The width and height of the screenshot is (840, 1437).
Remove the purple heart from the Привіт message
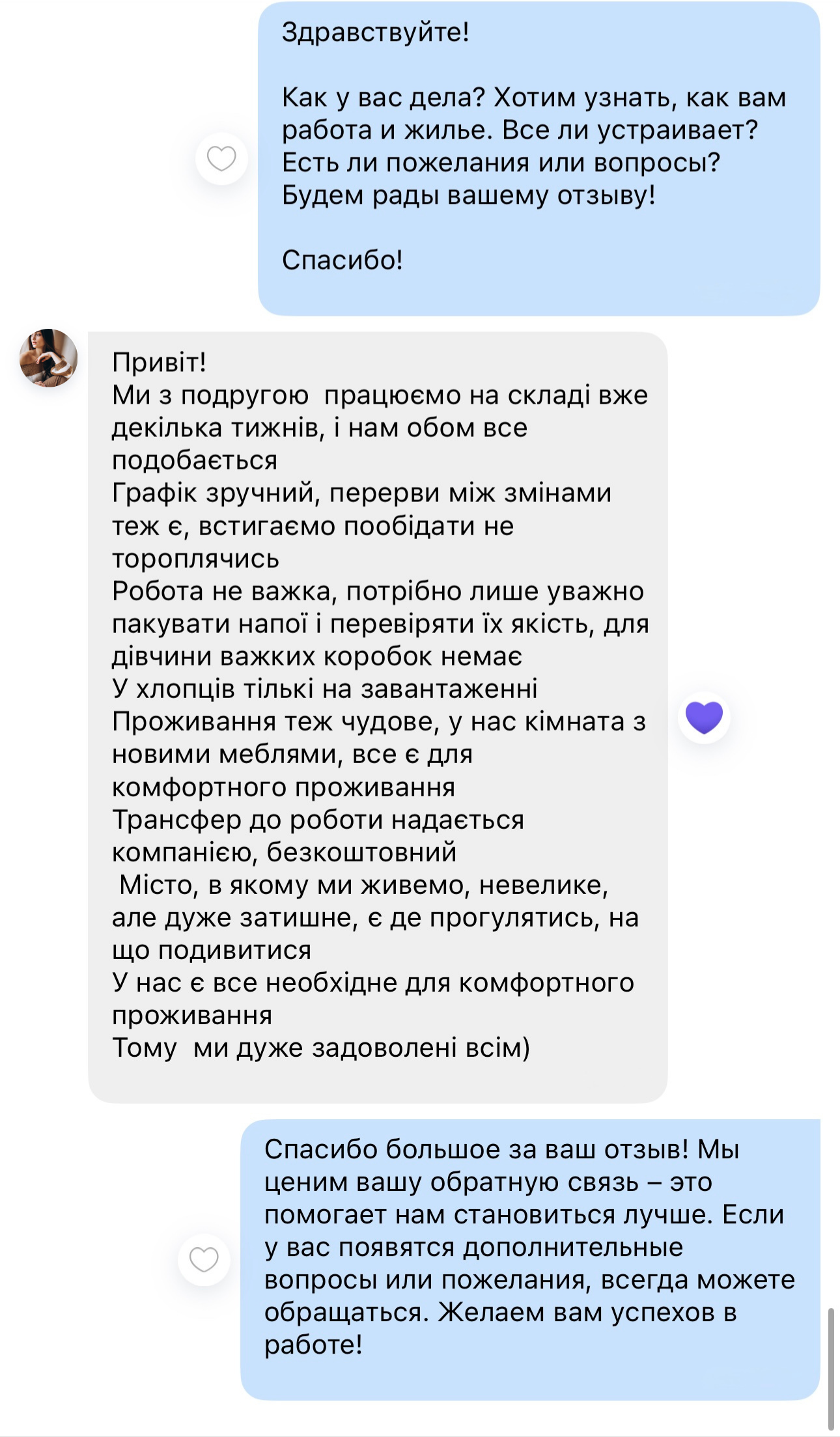(x=704, y=718)
